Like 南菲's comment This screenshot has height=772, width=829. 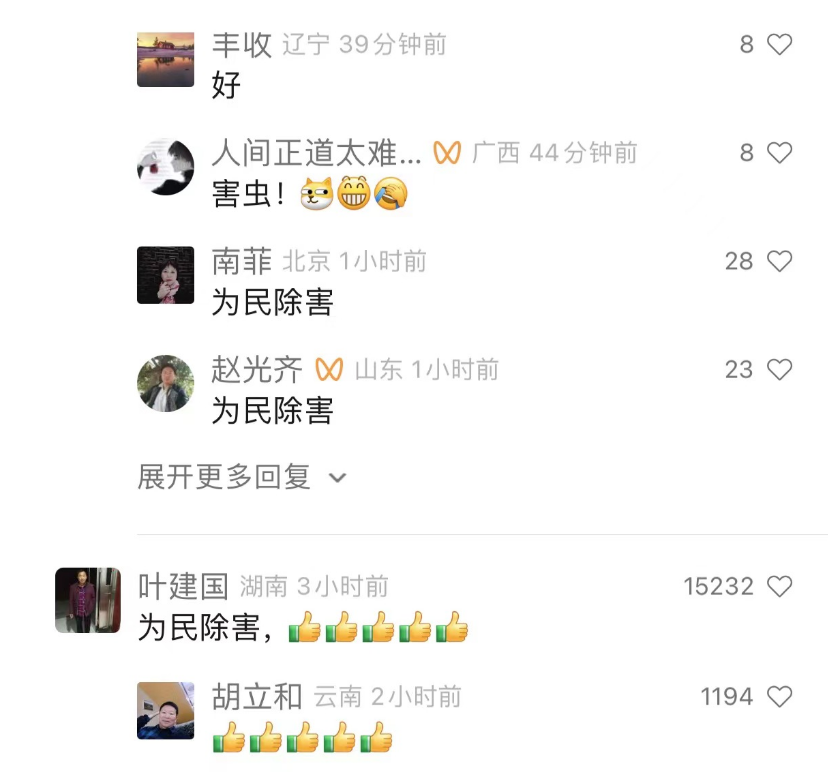click(x=779, y=261)
